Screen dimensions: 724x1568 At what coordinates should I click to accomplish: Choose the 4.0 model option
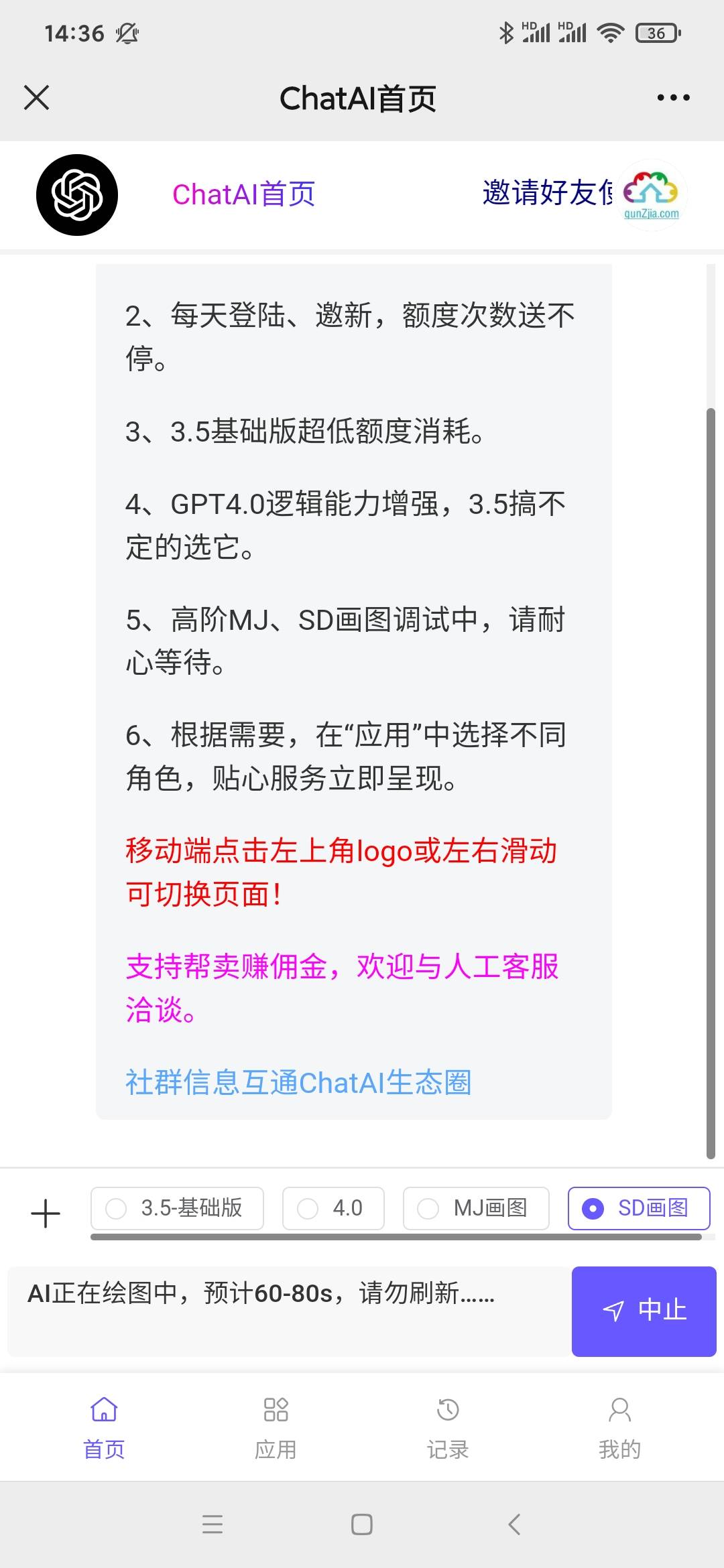click(x=333, y=1208)
